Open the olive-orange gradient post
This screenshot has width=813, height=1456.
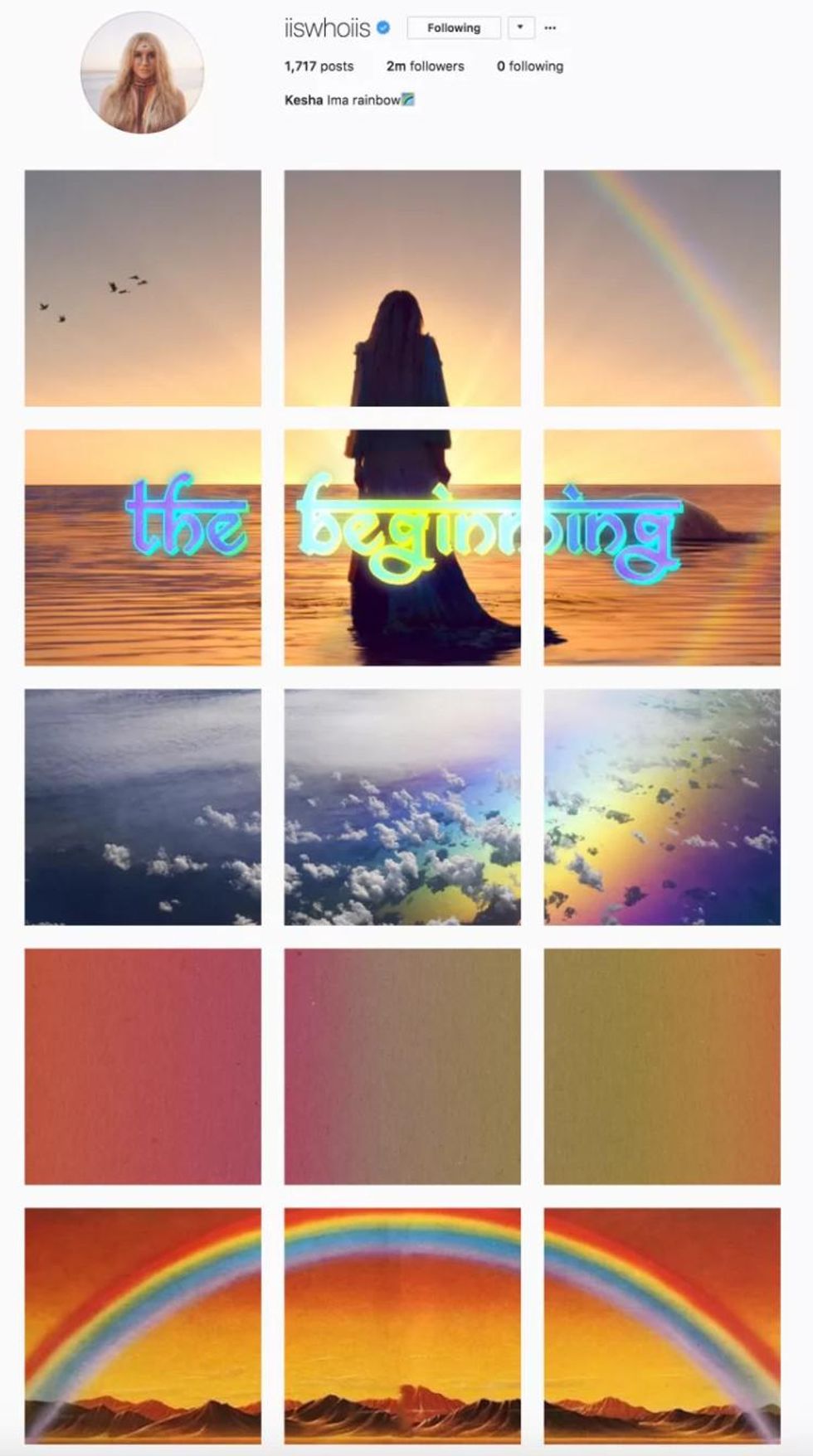tap(662, 1066)
